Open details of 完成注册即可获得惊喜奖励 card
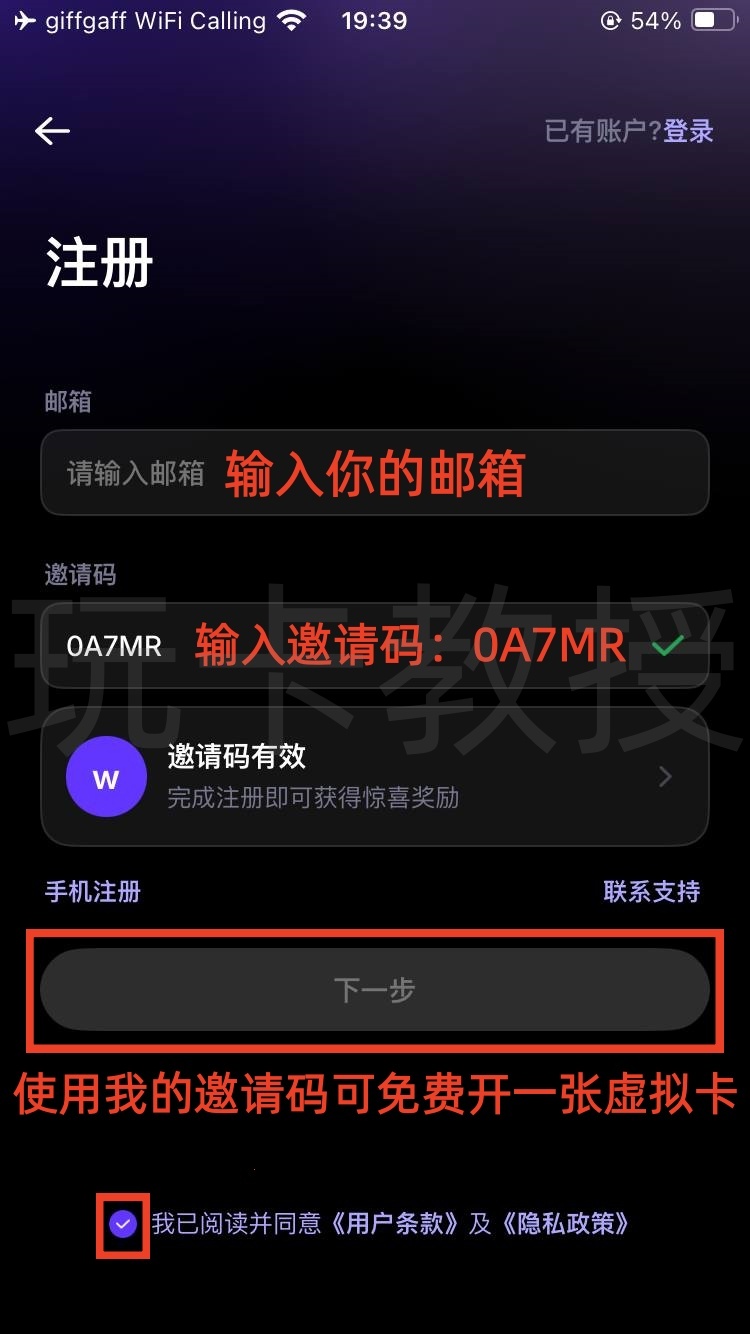This screenshot has width=750, height=1334. click(x=375, y=776)
